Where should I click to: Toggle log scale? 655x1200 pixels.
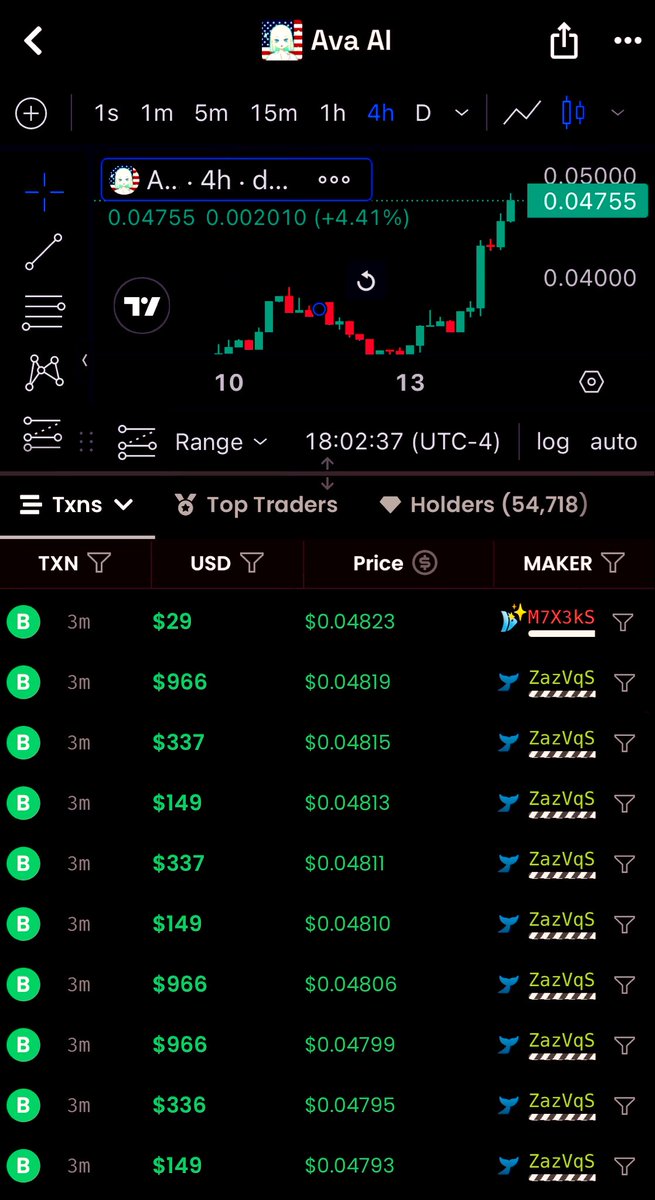(x=552, y=442)
